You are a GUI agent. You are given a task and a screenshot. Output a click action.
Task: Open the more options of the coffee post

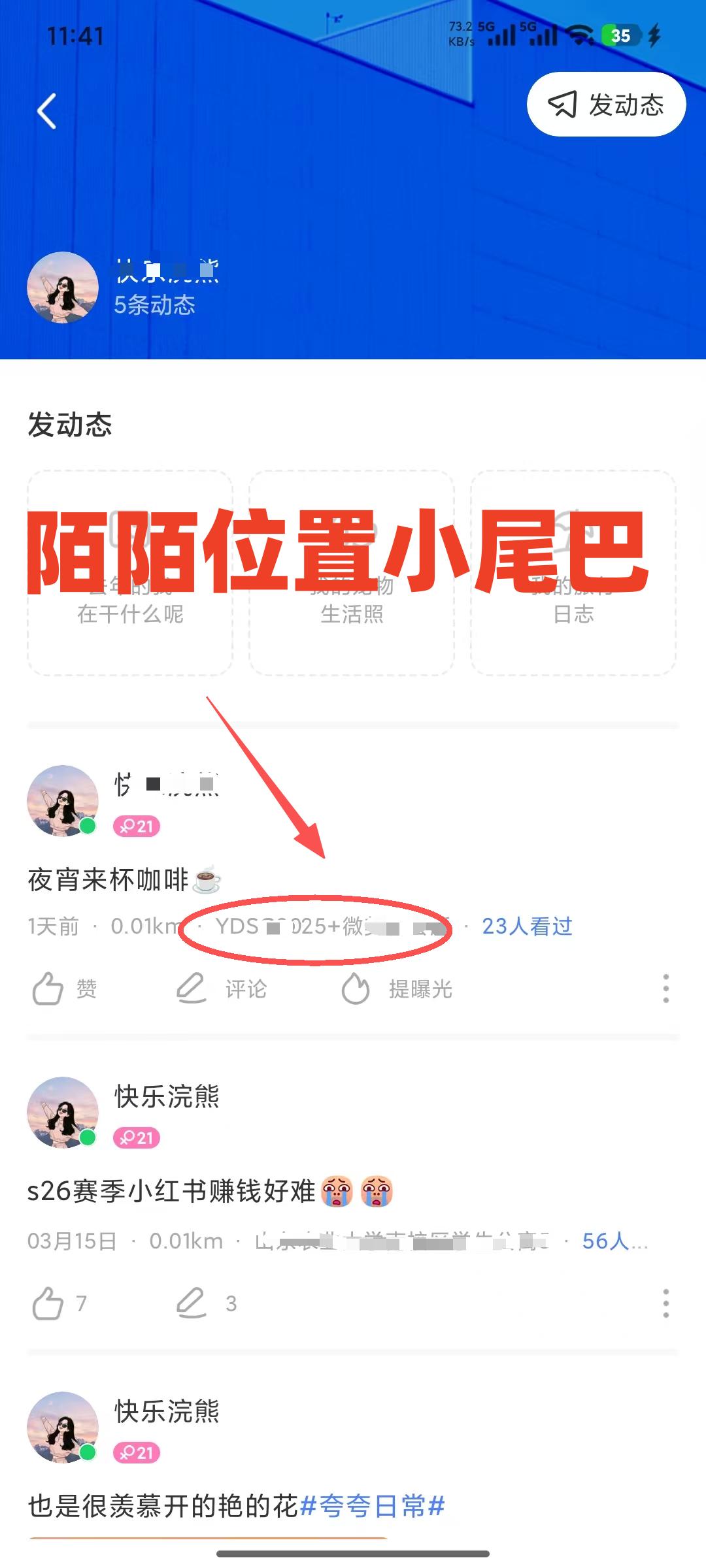point(665,988)
